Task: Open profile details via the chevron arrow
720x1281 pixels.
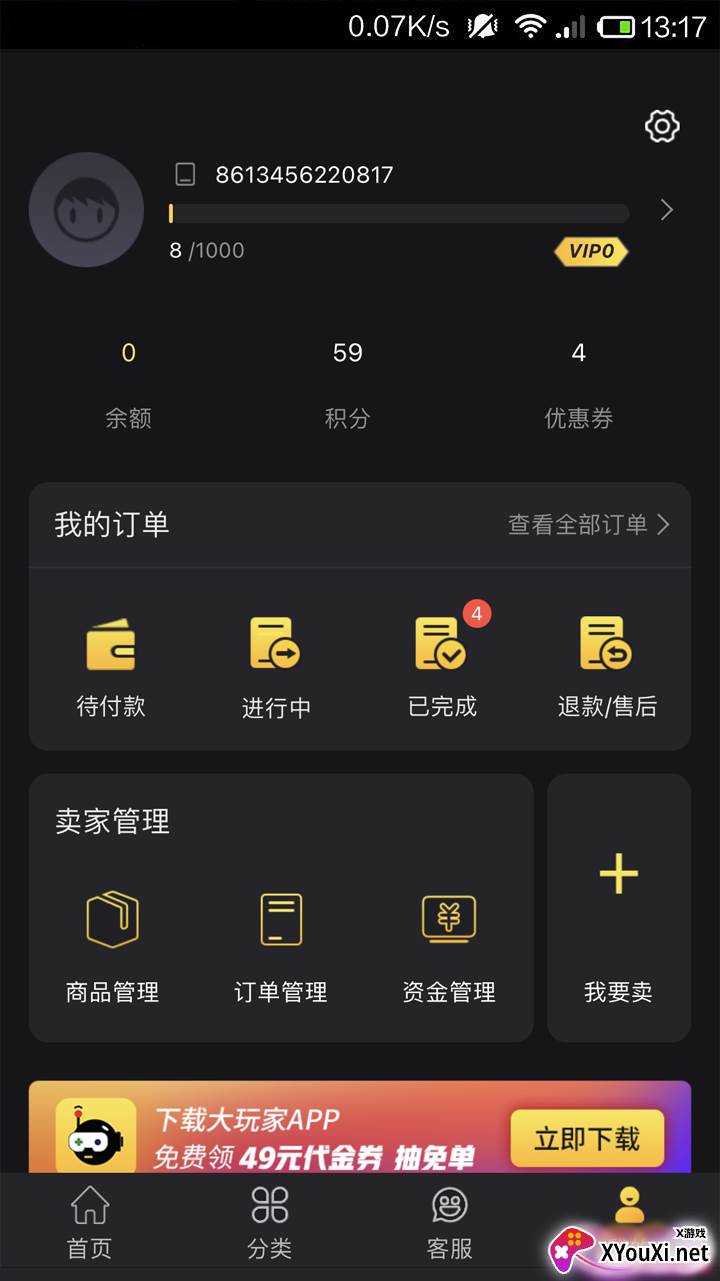Action: pyautogui.click(x=667, y=210)
